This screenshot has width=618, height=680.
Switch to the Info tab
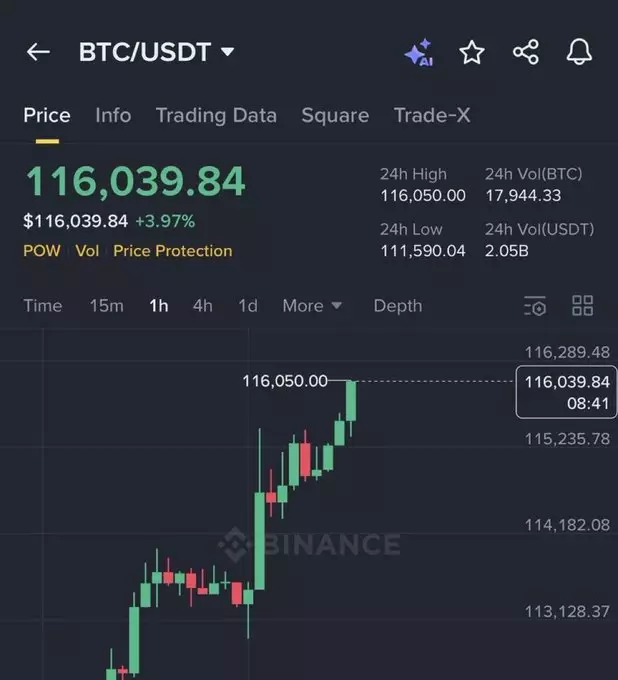(x=113, y=115)
